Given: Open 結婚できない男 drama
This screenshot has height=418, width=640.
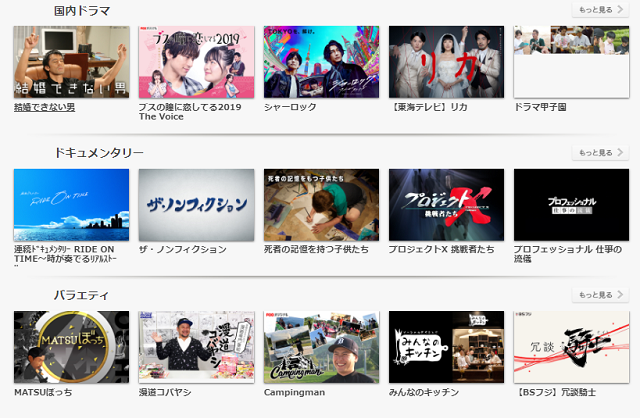Looking at the screenshot, I should click(x=71, y=61).
